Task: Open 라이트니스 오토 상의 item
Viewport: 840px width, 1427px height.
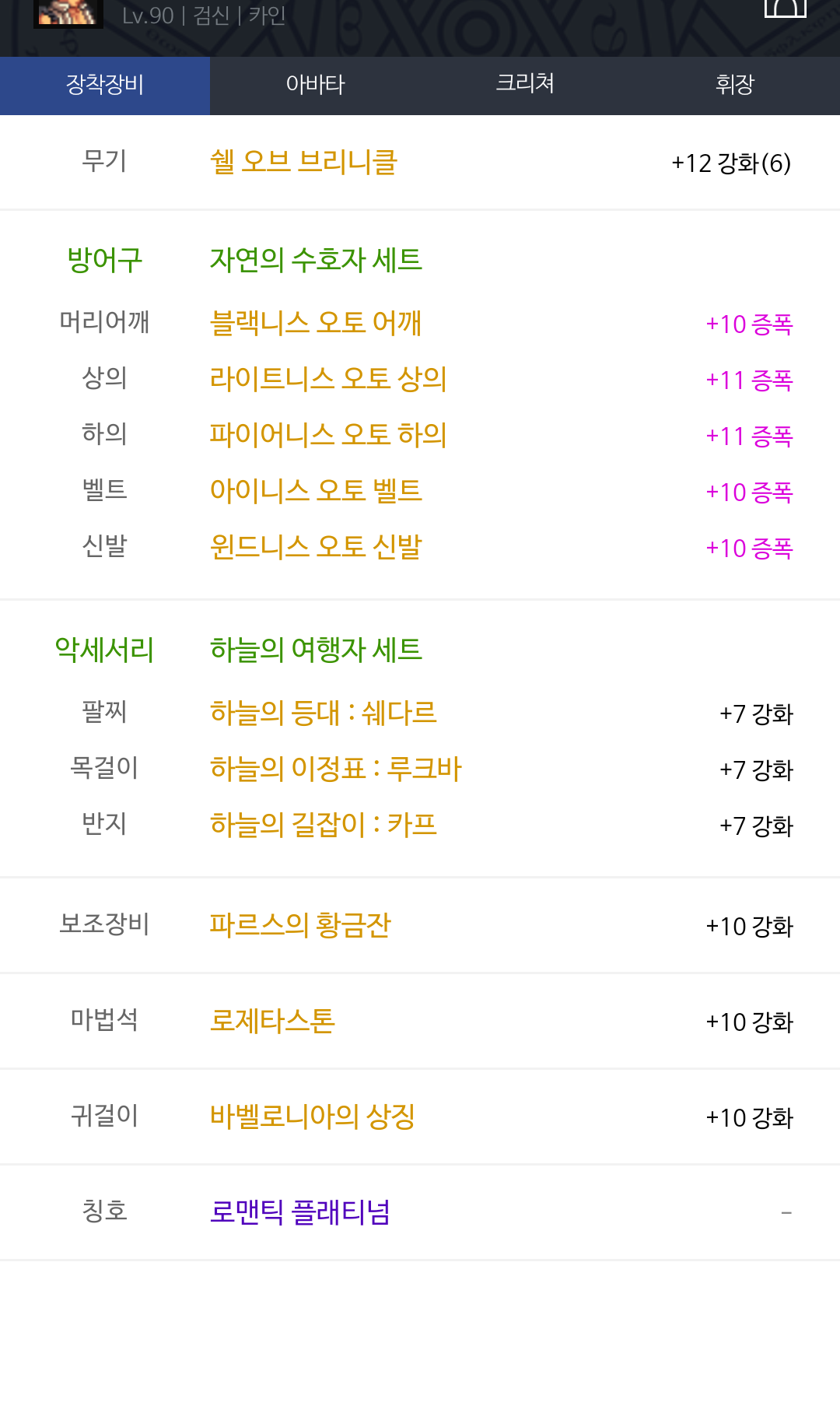Action: 327,379
